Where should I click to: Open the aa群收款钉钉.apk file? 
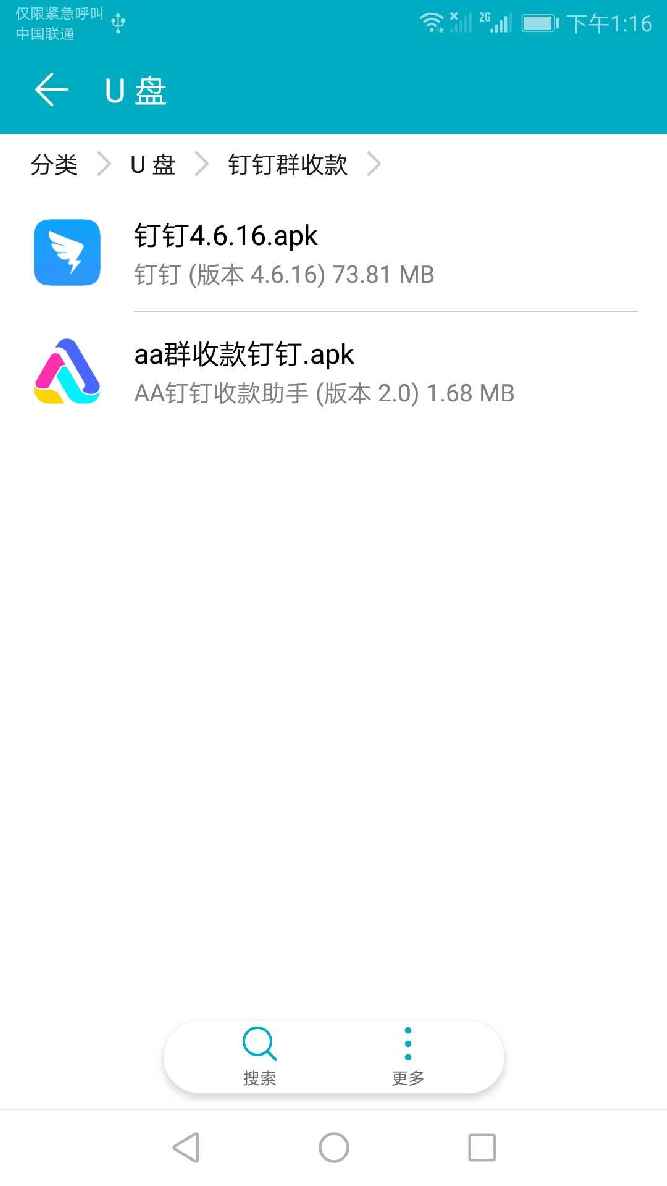(334, 371)
